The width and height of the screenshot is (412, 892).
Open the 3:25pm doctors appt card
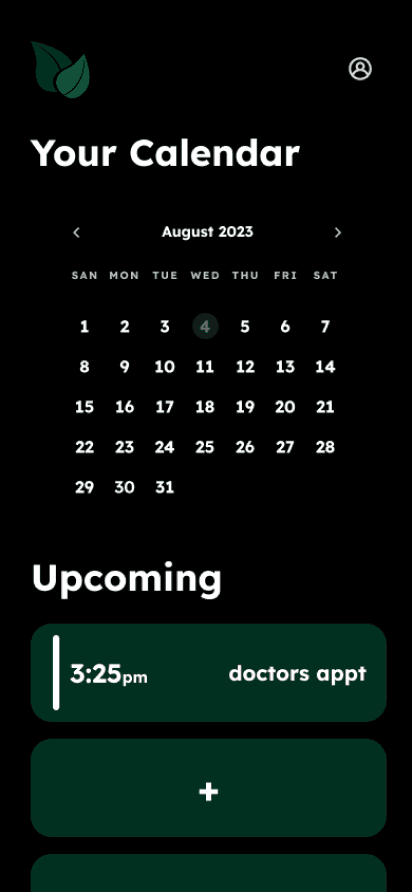208,673
